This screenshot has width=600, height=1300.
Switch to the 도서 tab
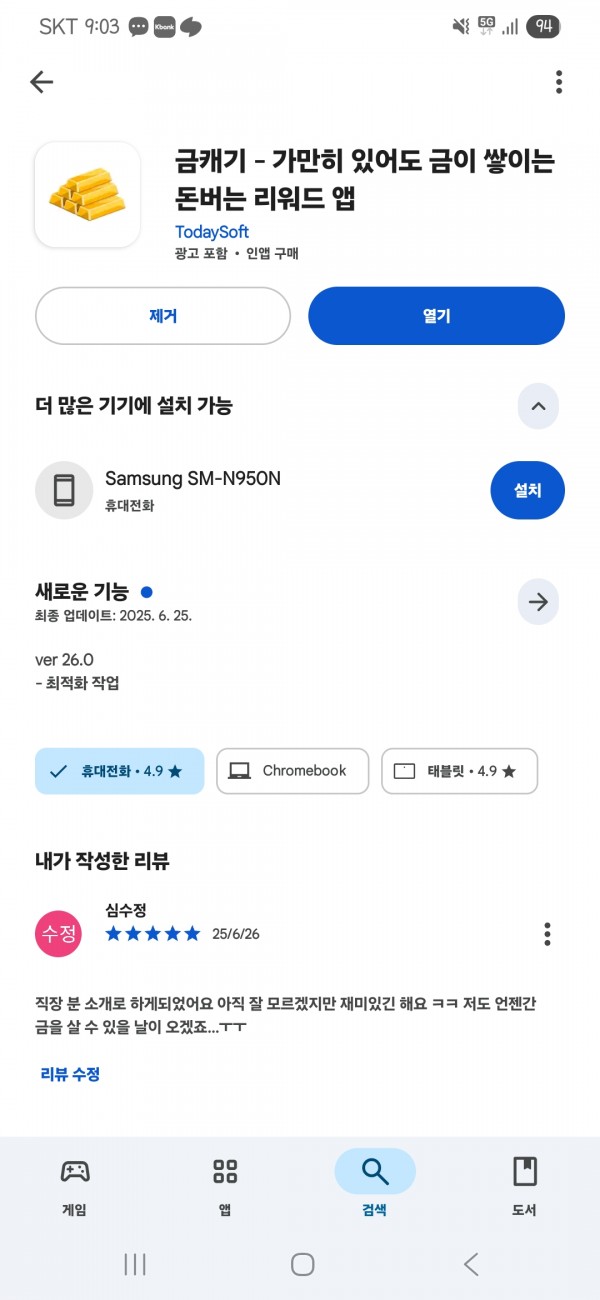point(525,1183)
